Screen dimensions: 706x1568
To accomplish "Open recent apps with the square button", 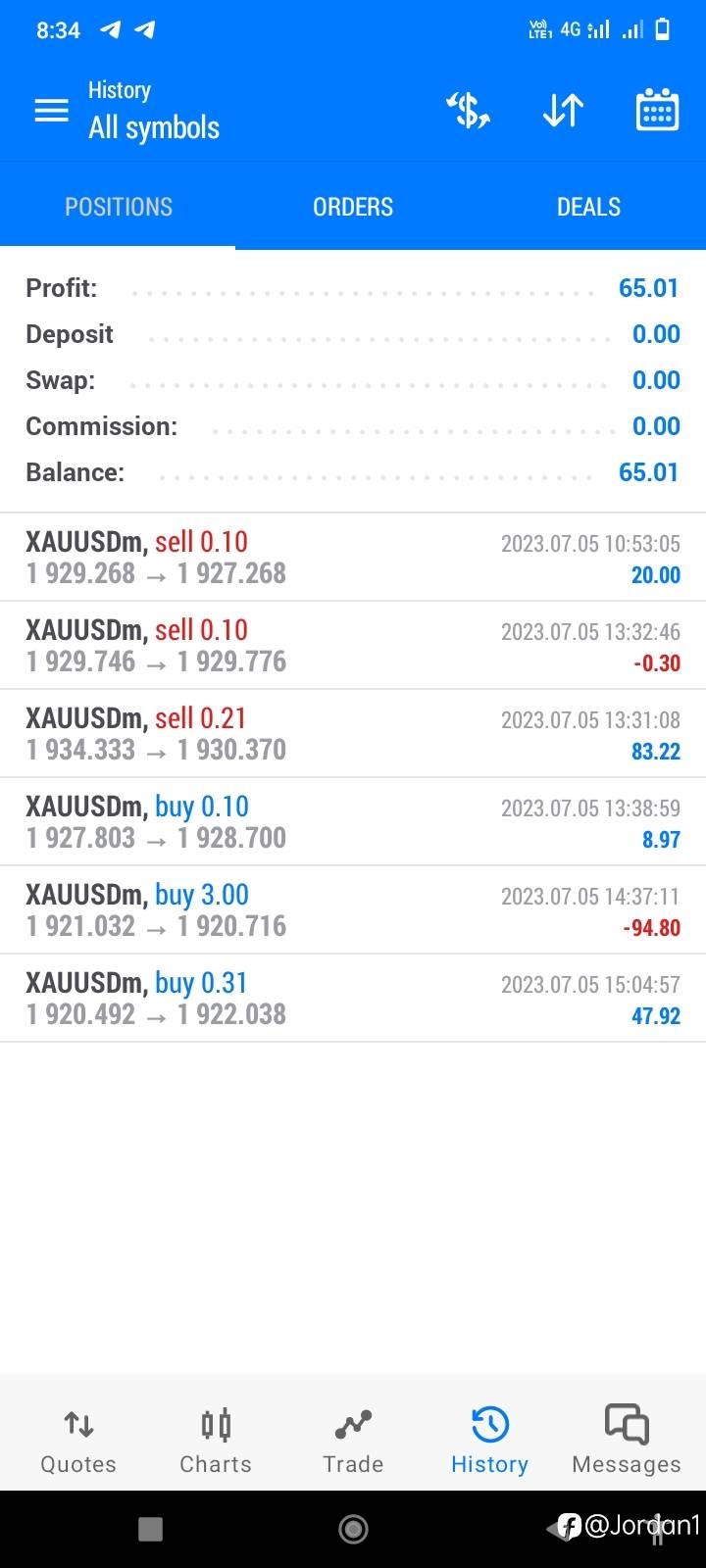I will (150, 1529).
